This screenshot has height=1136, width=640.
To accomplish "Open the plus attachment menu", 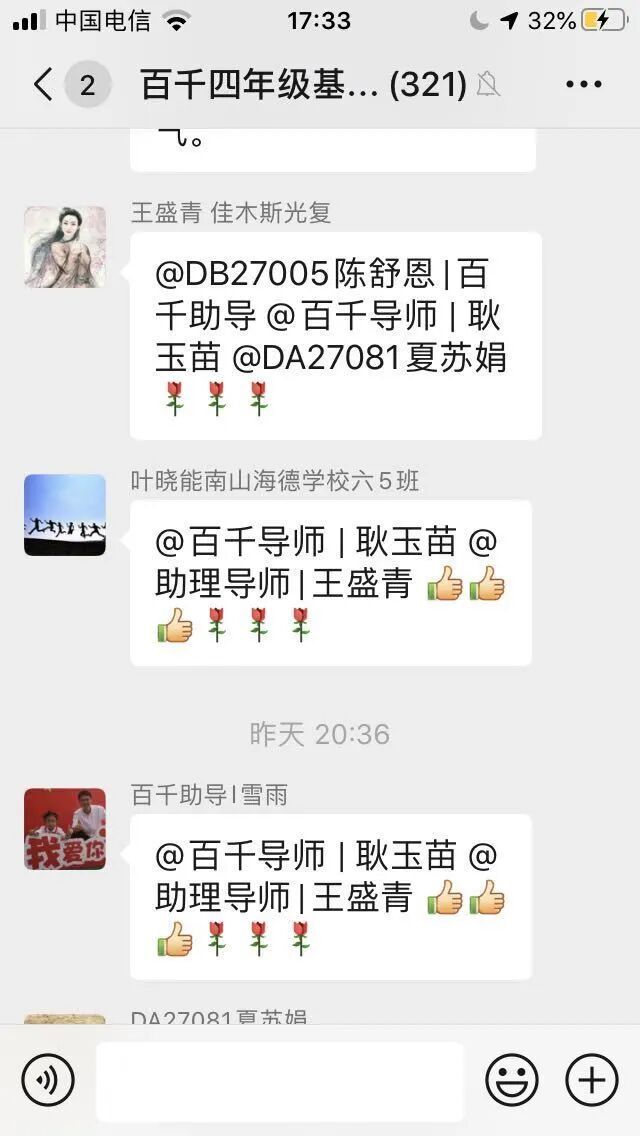I will (x=591, y=1080).
